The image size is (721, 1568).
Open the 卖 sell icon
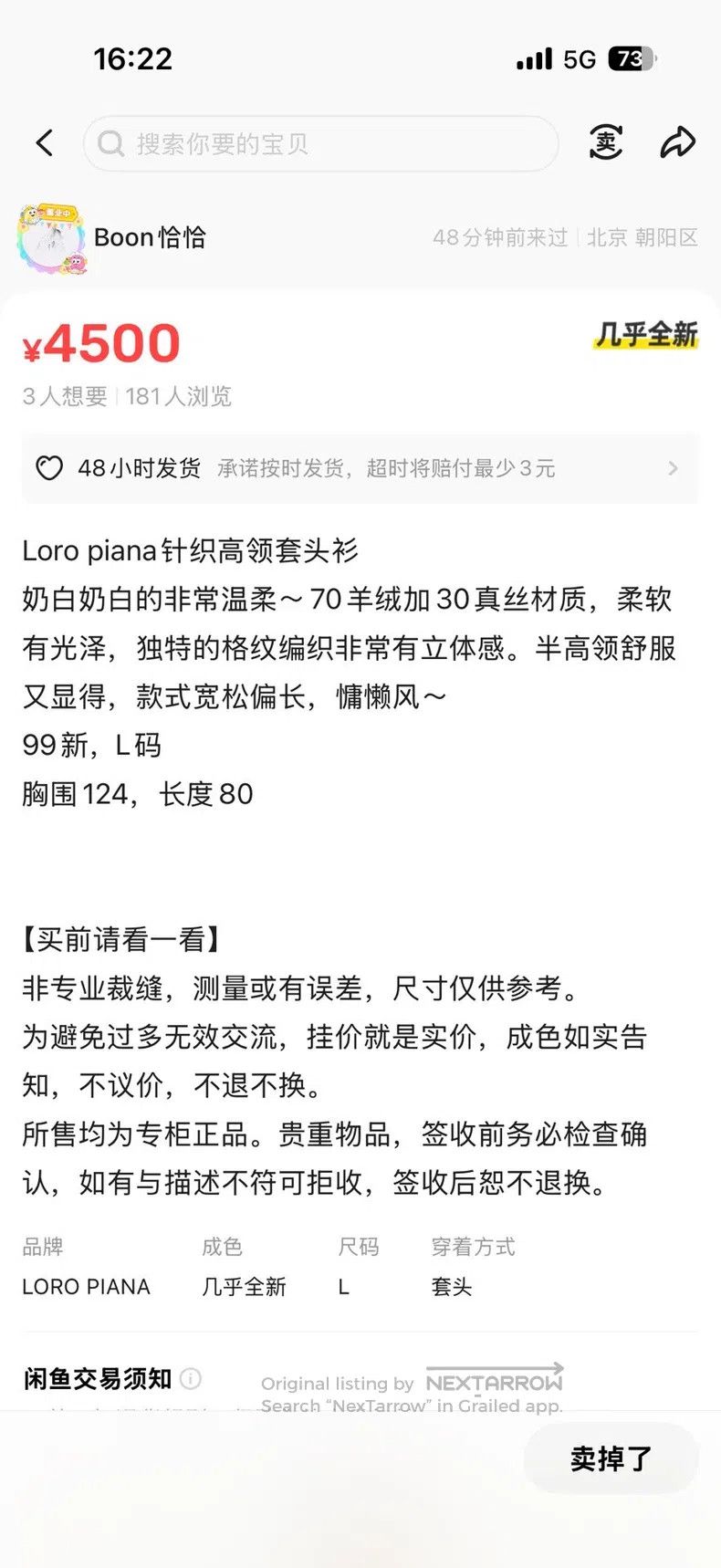click(x=606, y=142)
